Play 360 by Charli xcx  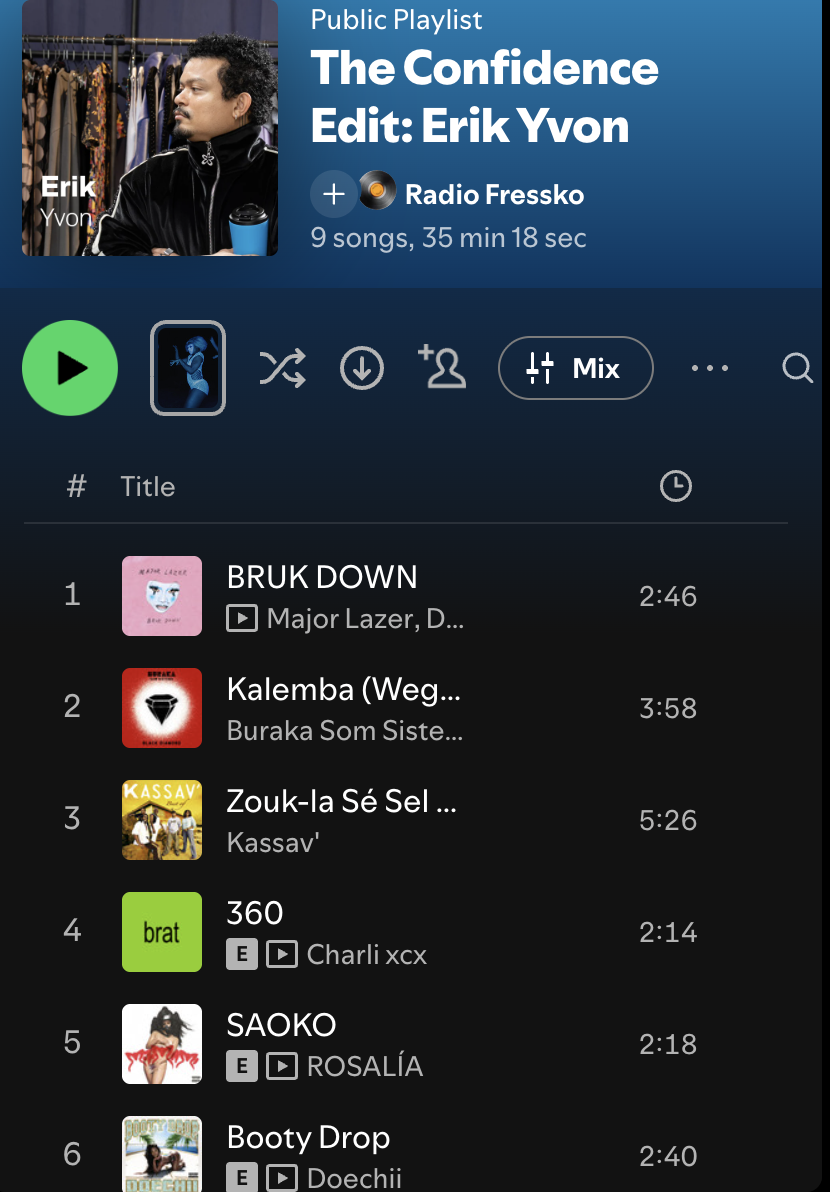[255, 914]
